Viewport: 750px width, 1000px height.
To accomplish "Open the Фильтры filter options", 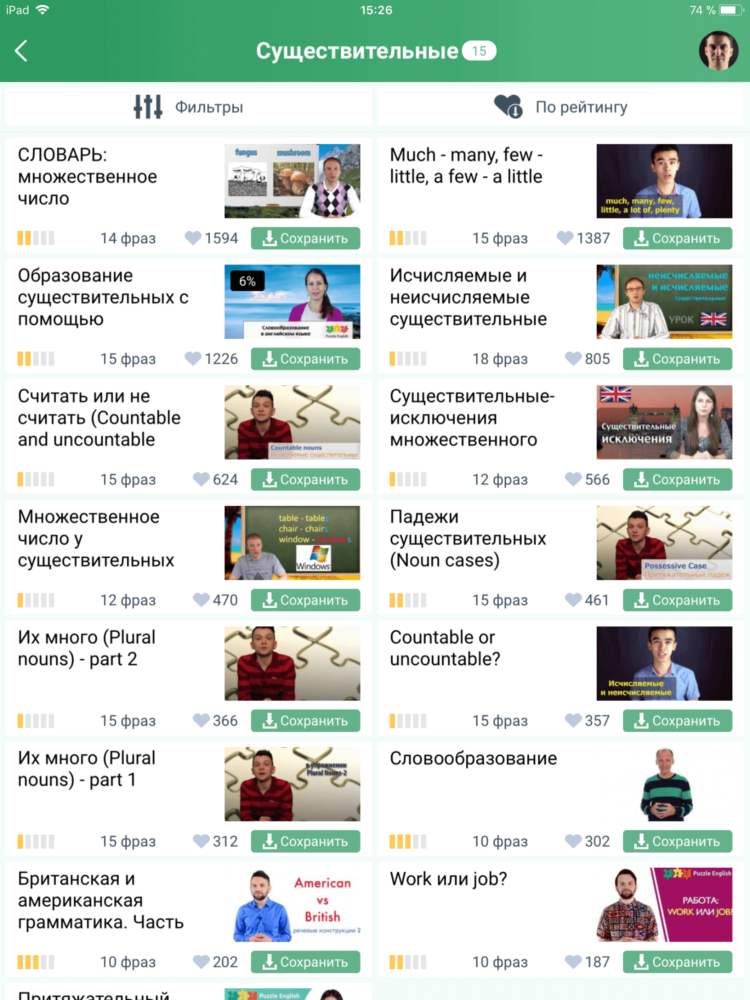I will (x=188, y=107).
